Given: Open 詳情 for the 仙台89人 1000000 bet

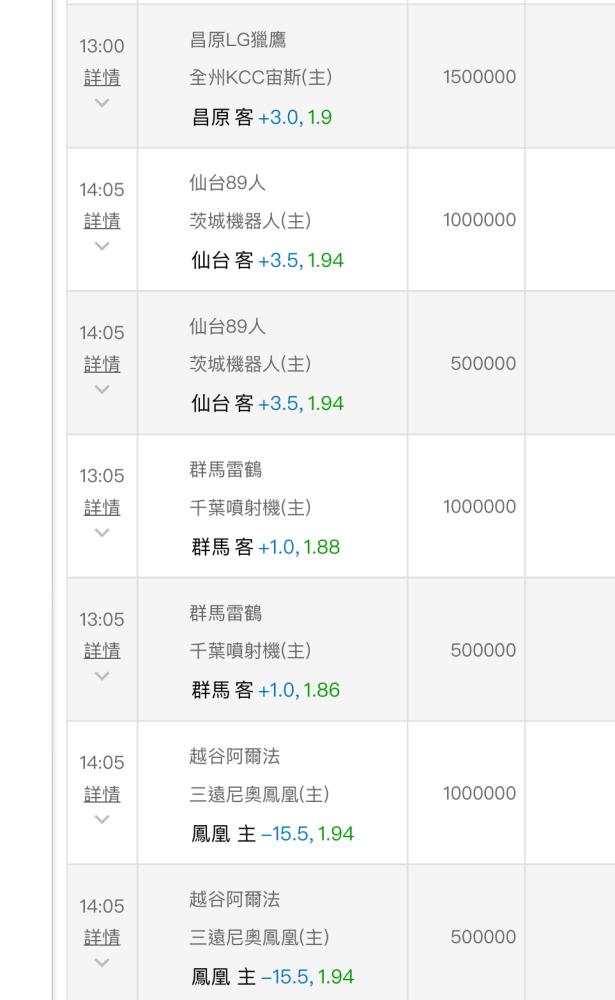Looking at the screenshot, I should 102,221.
